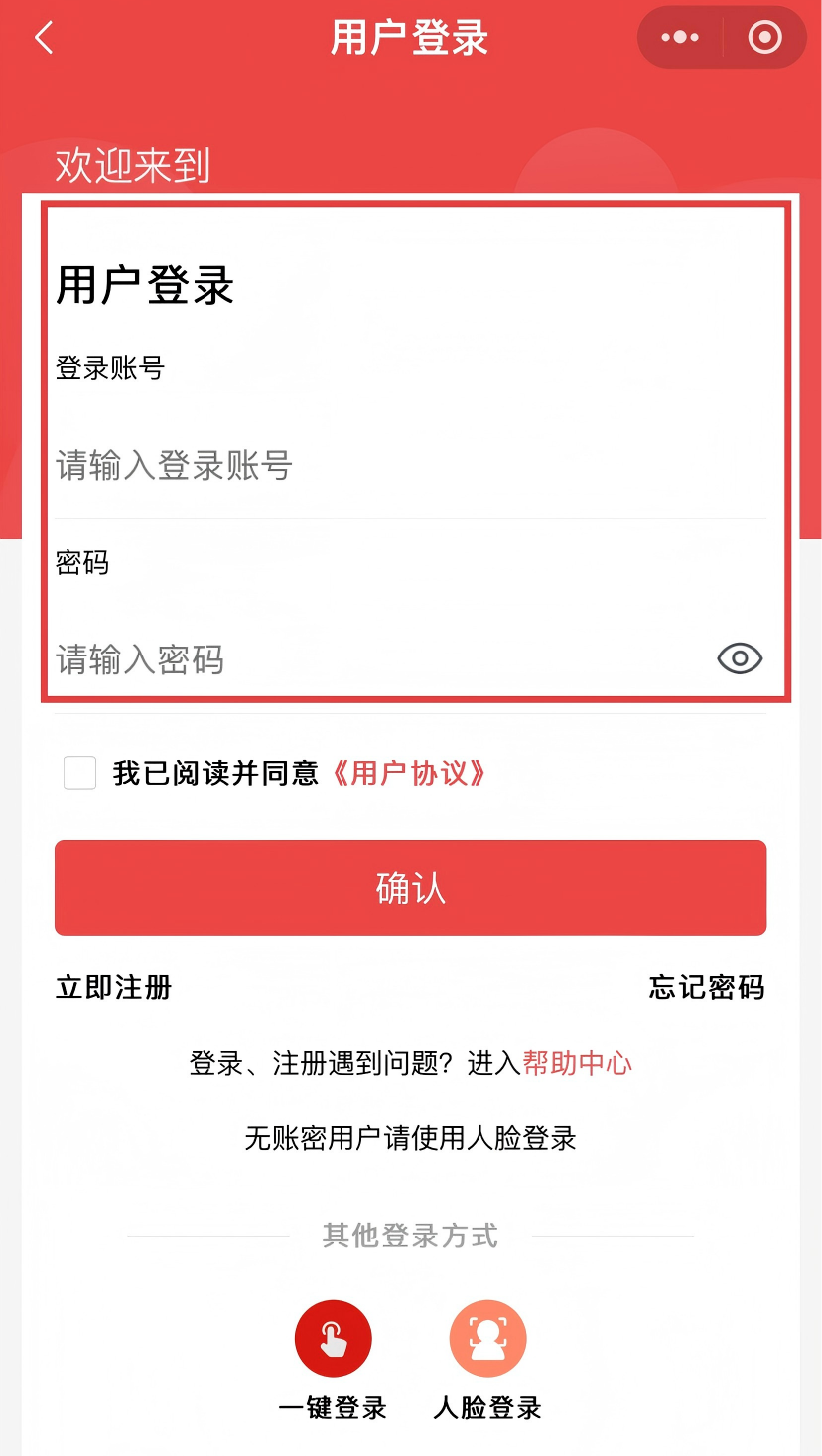Enter the 帮助中心 help center
This screenshot has height=1456, width=822.
(x=577, y=1062)
